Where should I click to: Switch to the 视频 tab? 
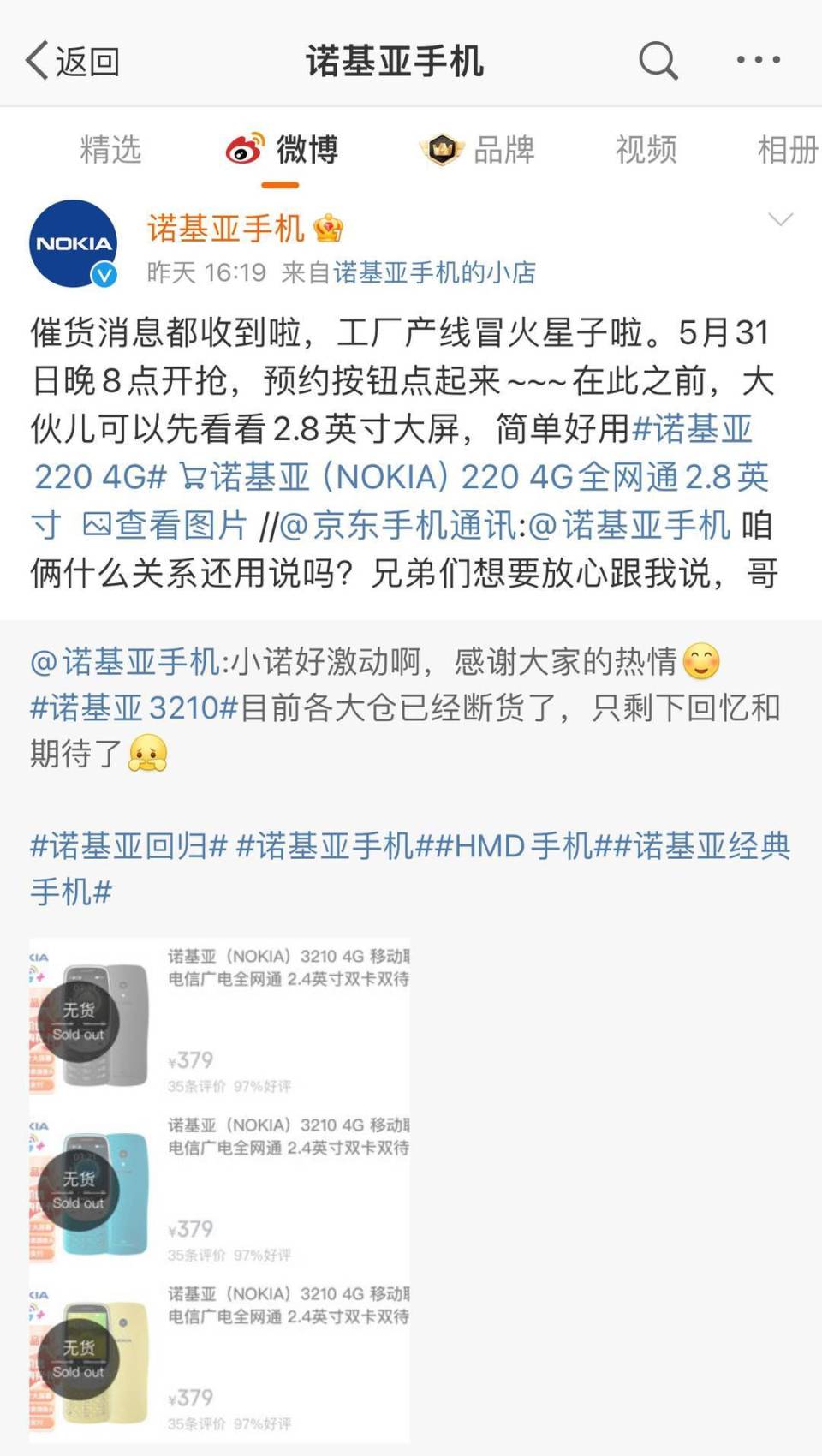[x=646, y=150]
